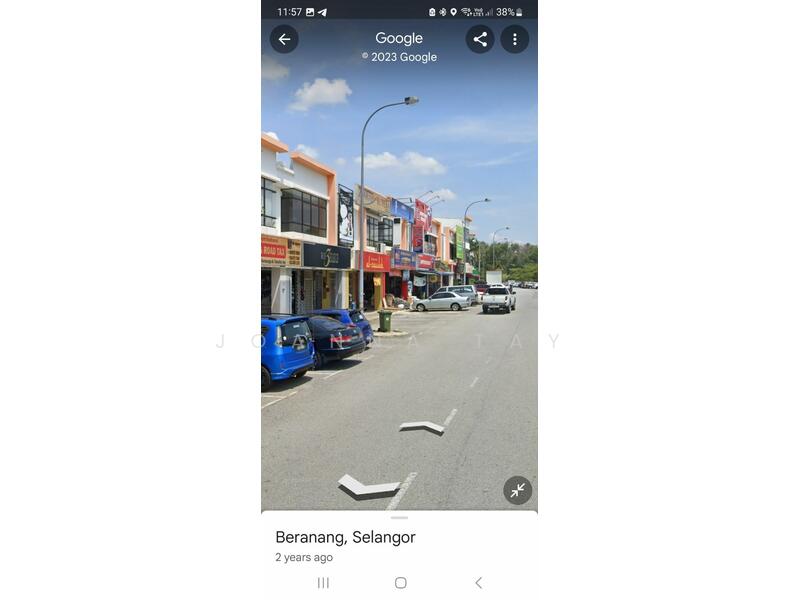Open the recent apps view
Screen dimensions: 800x600
(323, 583)
